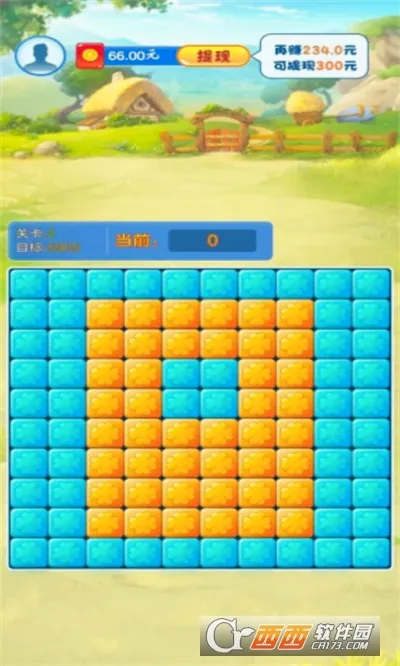Image resolution: width=400 pixels, height=666 pixels.
Task: Open the player profile avatar
Action: [x=40, y=56]
